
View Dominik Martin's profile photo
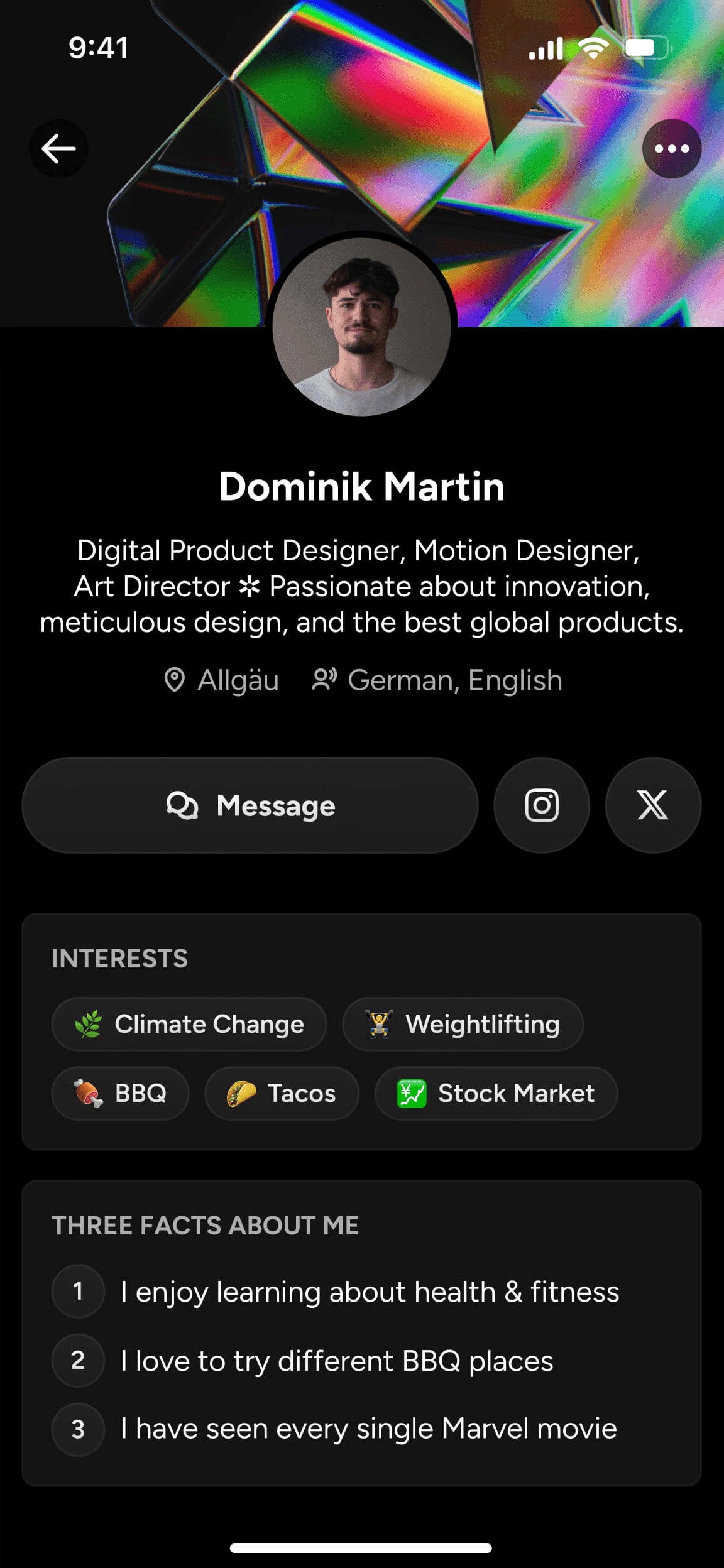point(361,327)
